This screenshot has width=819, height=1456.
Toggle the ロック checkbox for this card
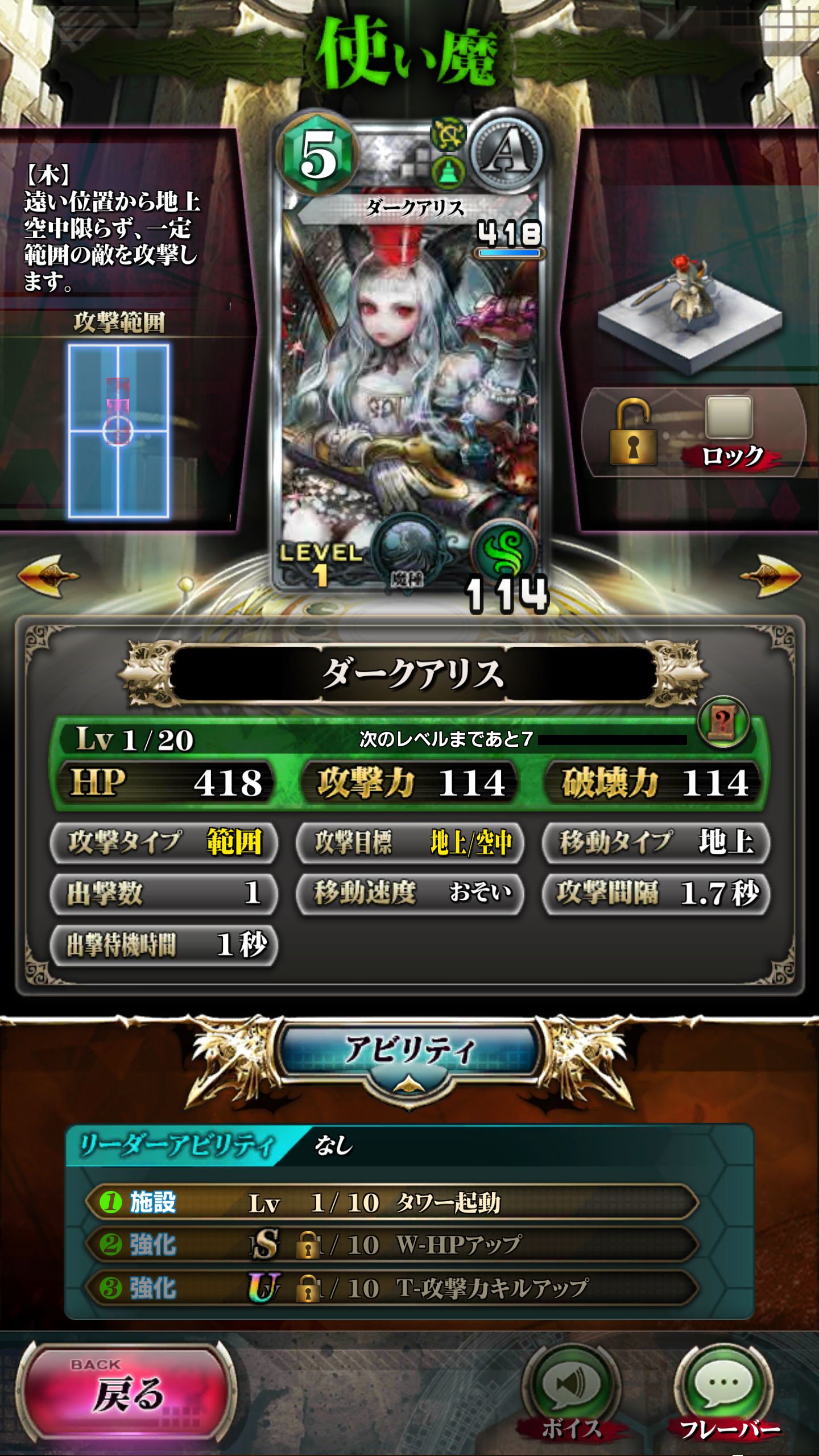729,417
